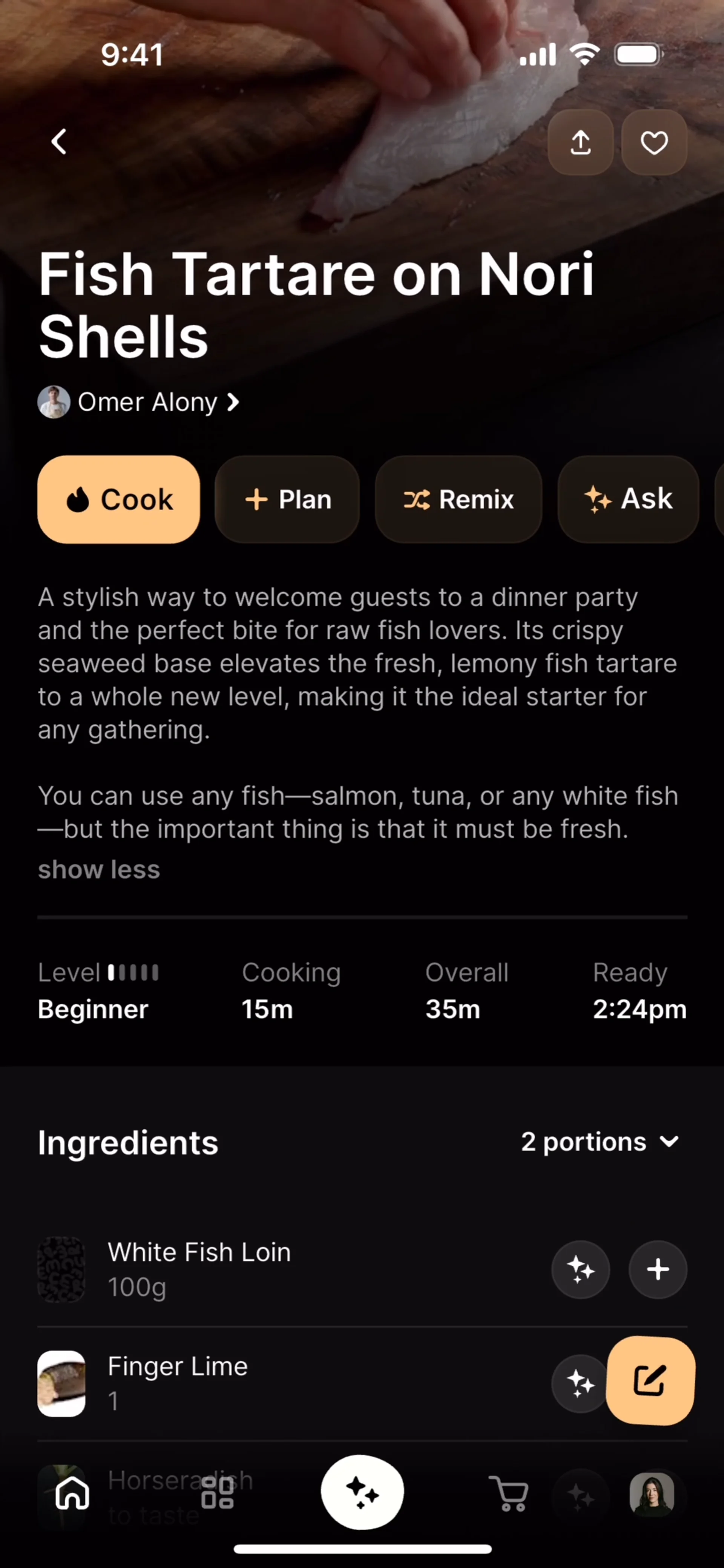Switch to the Home tab

click(72, 1493)
